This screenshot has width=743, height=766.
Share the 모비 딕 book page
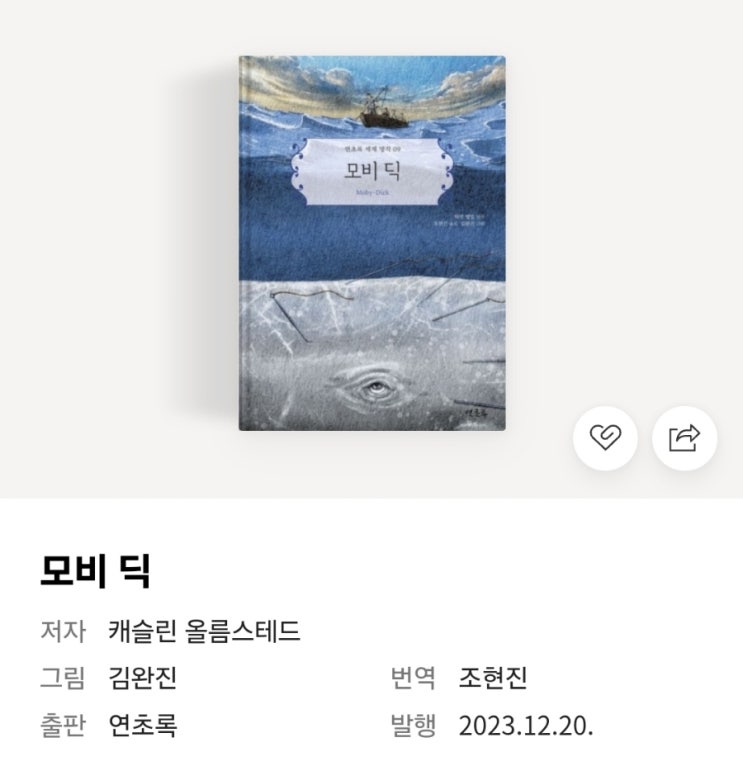(x=685, y=437)
